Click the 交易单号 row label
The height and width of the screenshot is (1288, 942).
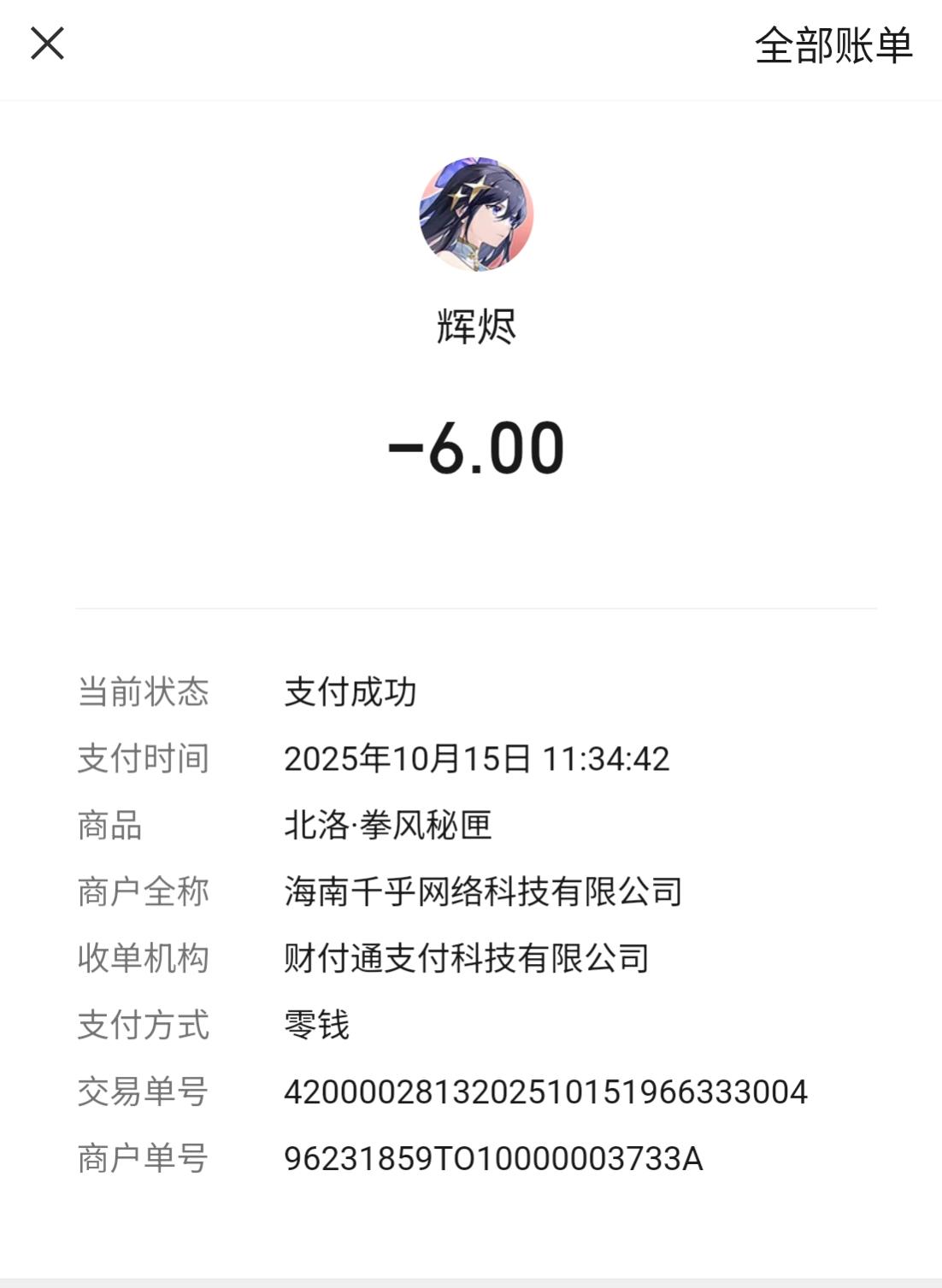(142, 1091)
